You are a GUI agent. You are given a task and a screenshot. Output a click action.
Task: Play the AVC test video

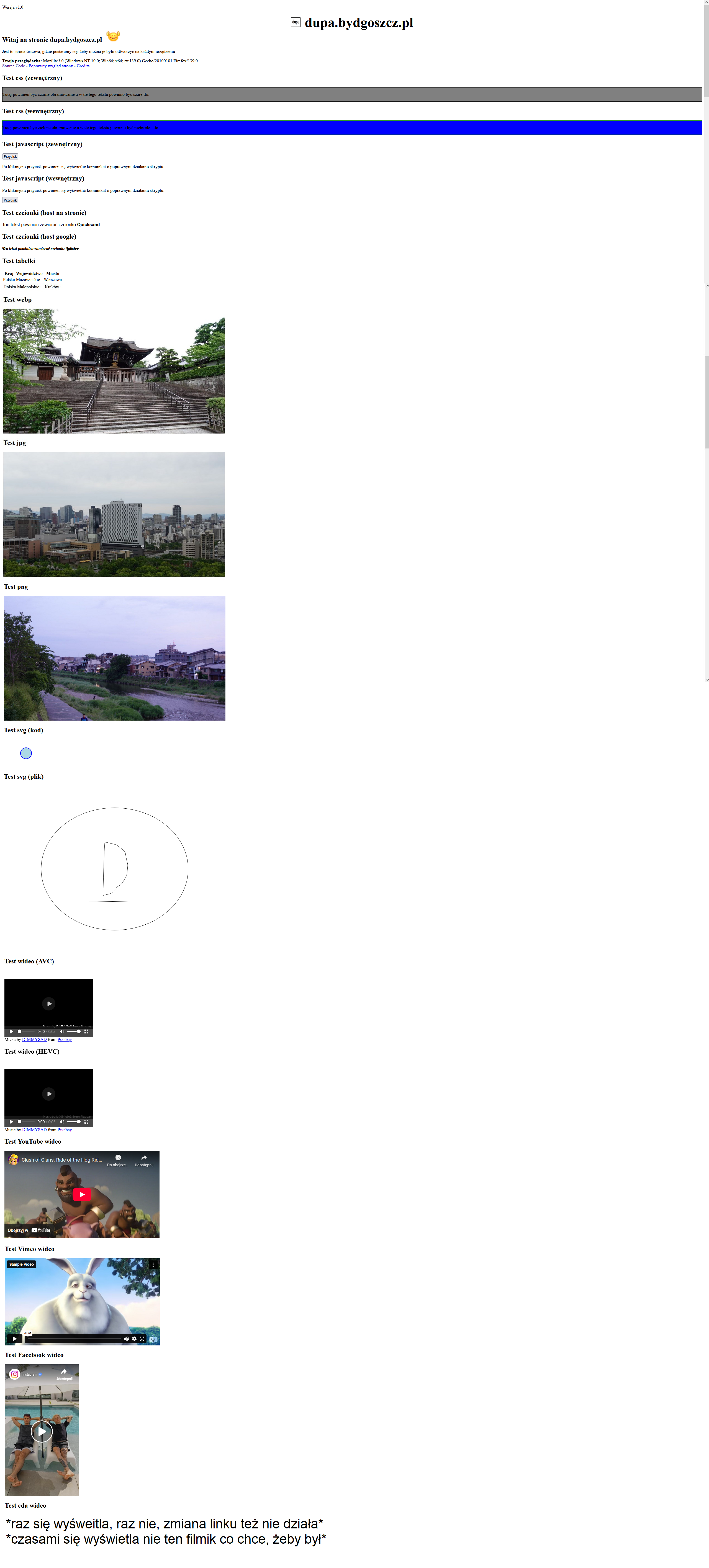[x=49, y=1004]
